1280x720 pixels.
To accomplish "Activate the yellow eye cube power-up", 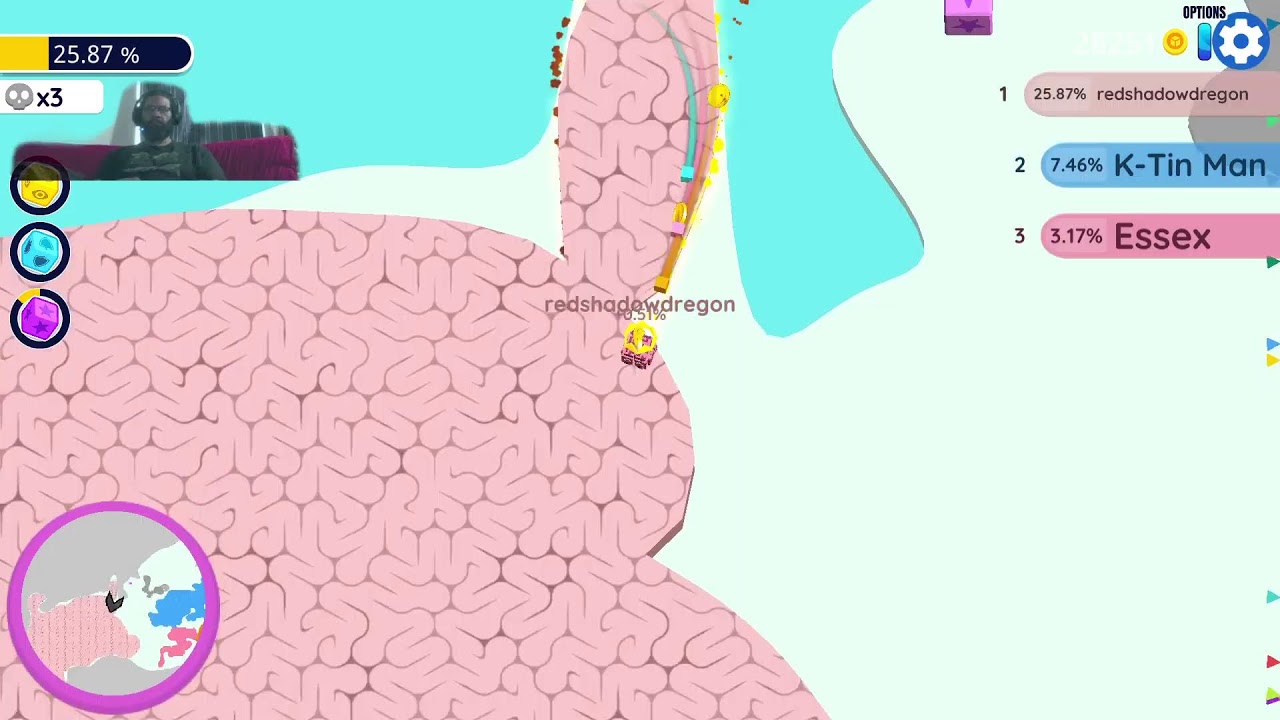I will pos(40,188).
